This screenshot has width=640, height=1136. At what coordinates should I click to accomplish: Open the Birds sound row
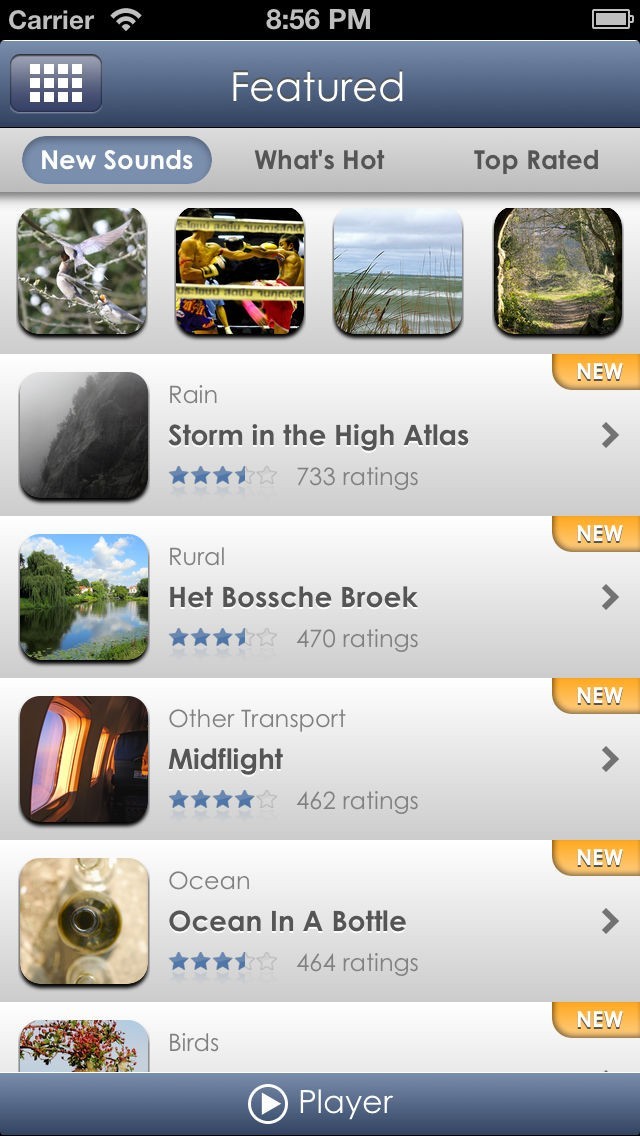pos(320,1044)
